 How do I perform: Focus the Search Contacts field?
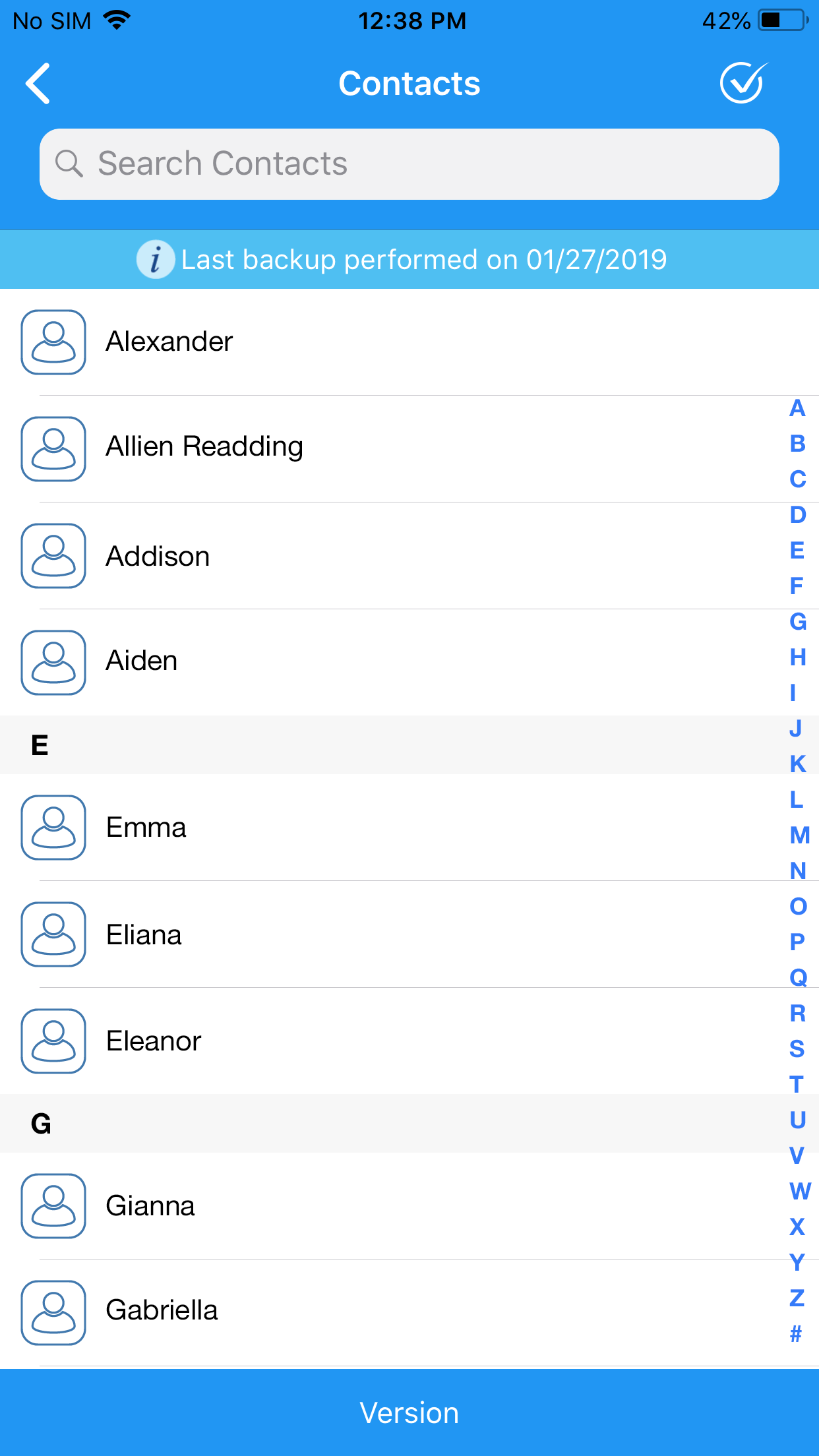pyautogui.click(x=409, y=164)
